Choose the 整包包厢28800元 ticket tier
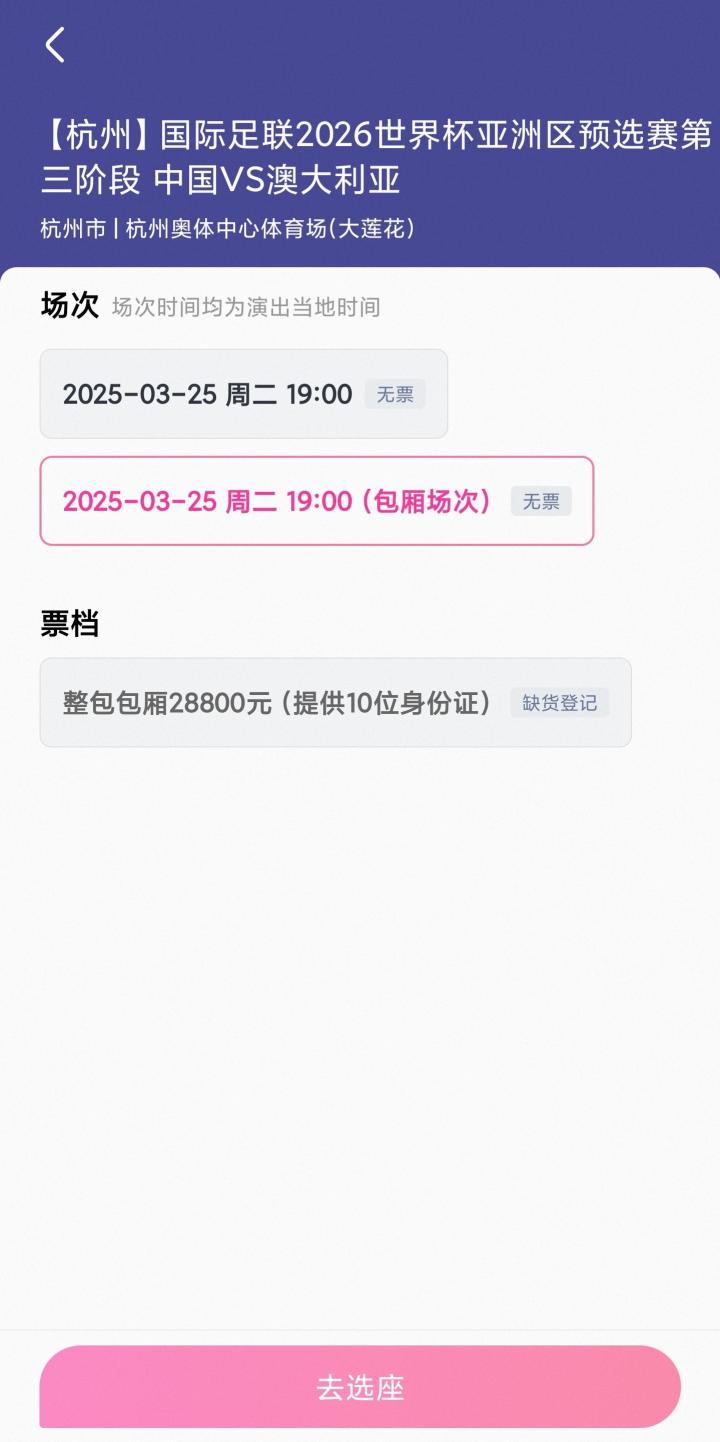720x1442 pixels. coord(335,703)
